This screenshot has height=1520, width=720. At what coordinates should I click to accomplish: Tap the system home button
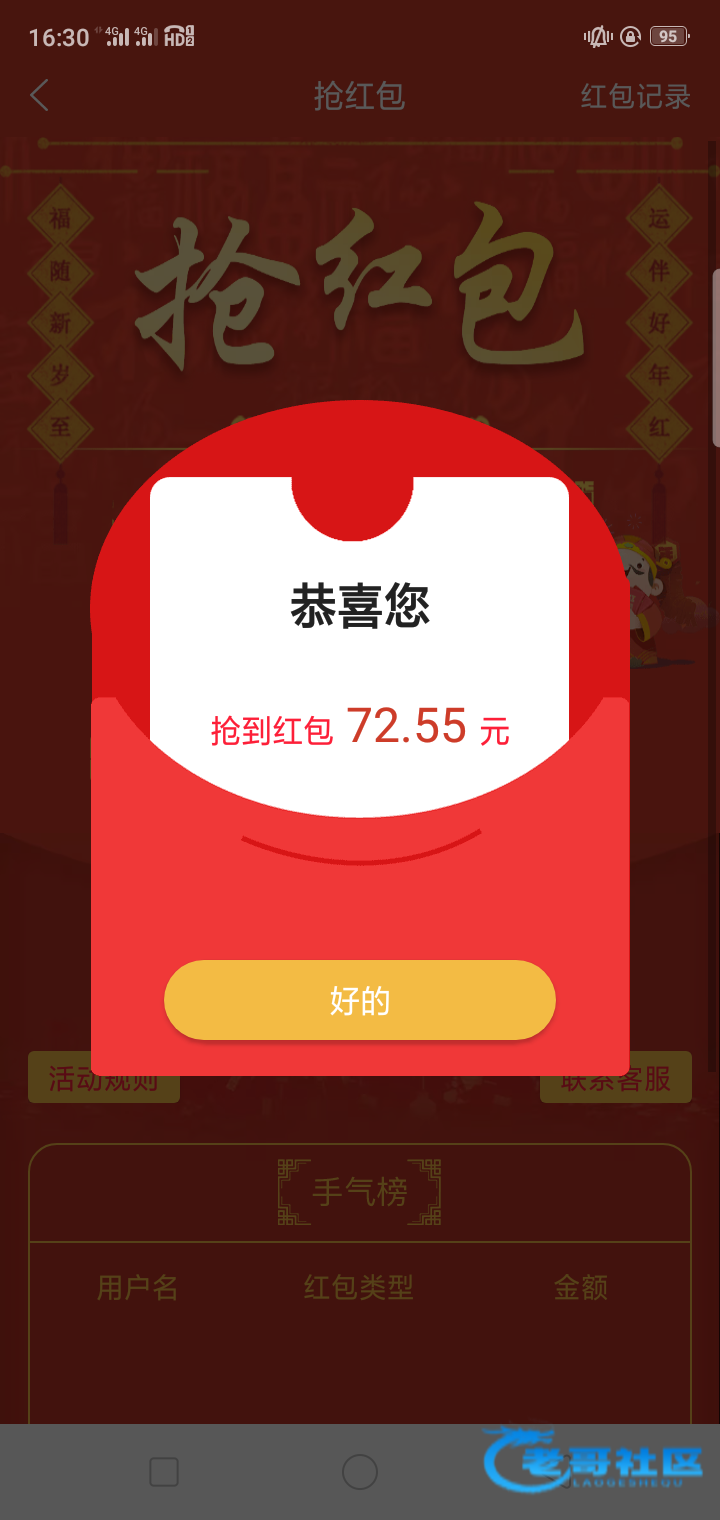point(359,1472)
